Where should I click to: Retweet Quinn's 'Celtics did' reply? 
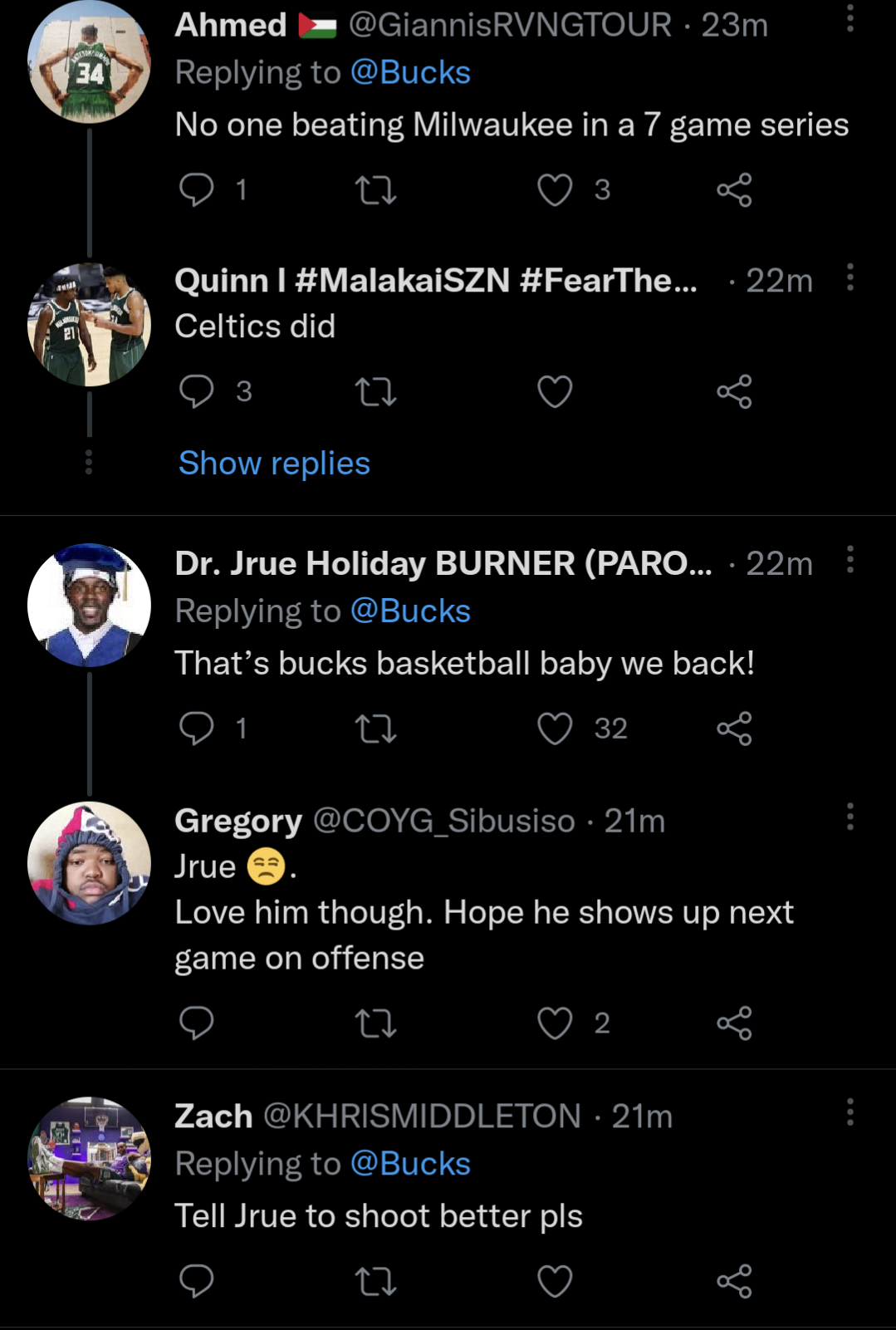pos(375,391)
